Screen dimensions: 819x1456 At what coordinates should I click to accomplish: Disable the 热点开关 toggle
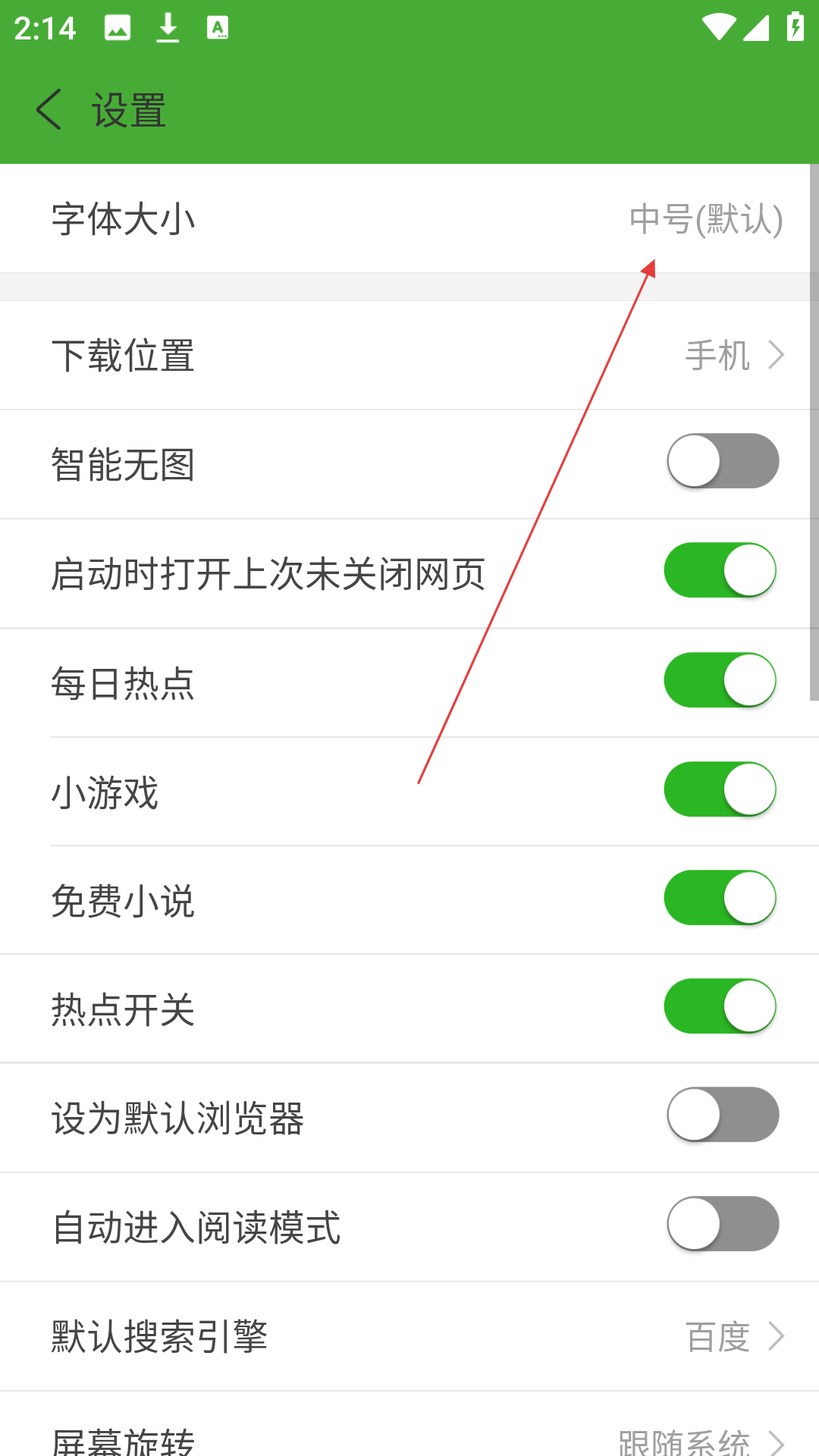tap(720, 1006)
